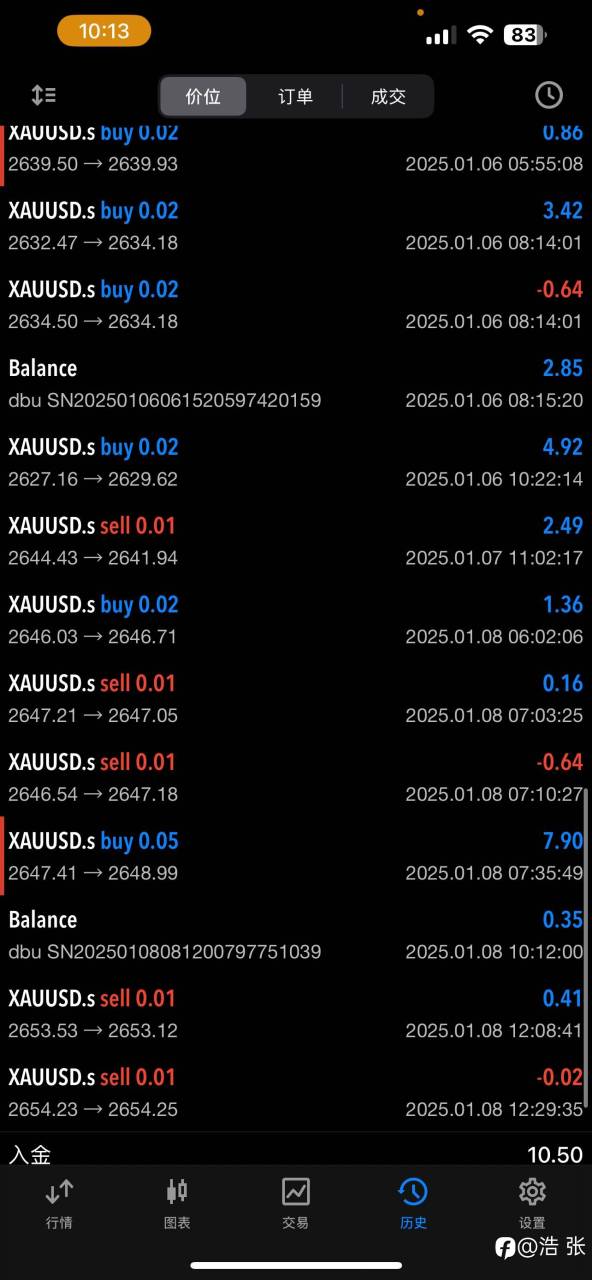Open the Balance entry of 0.35

[x=296, y=935]
